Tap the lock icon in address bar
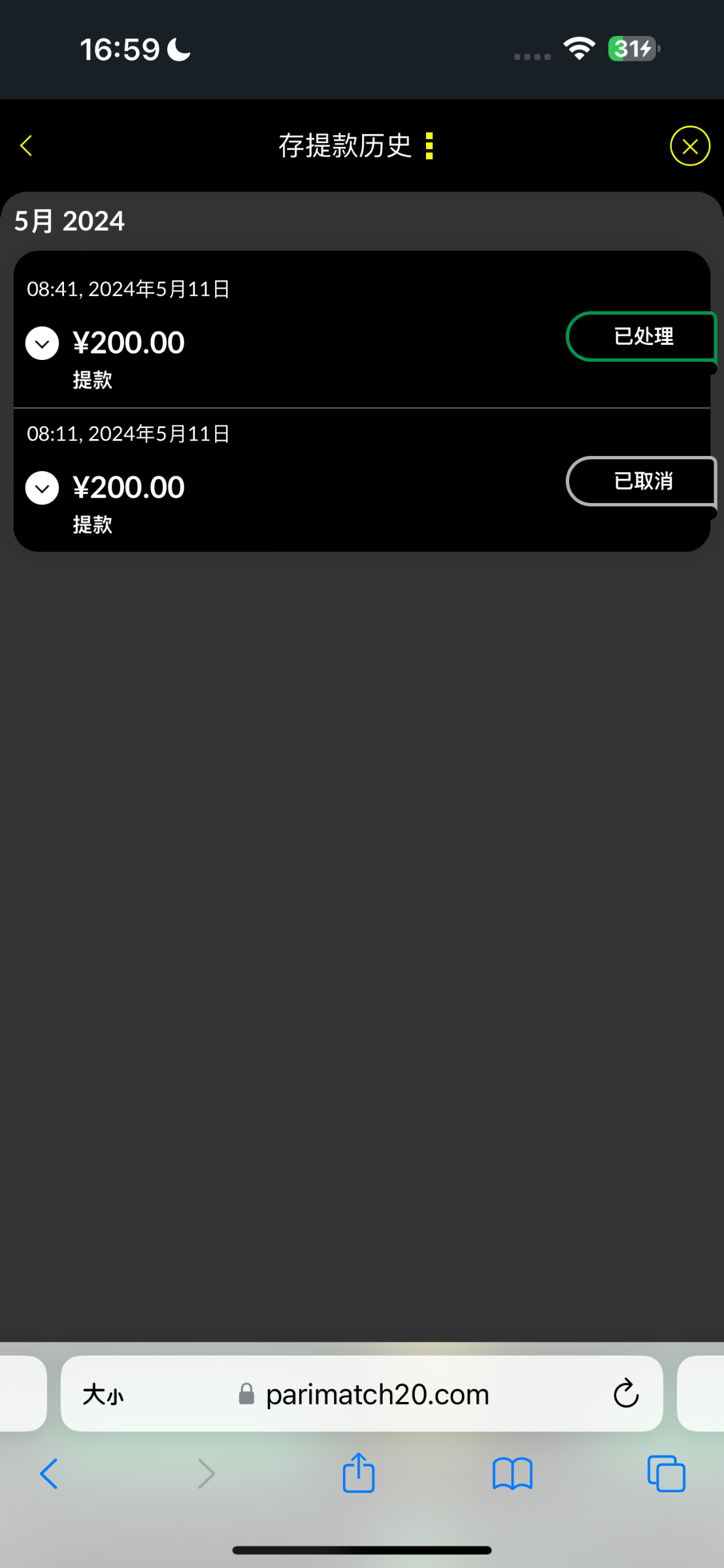724x1568 pixels. click(246, 1394)
